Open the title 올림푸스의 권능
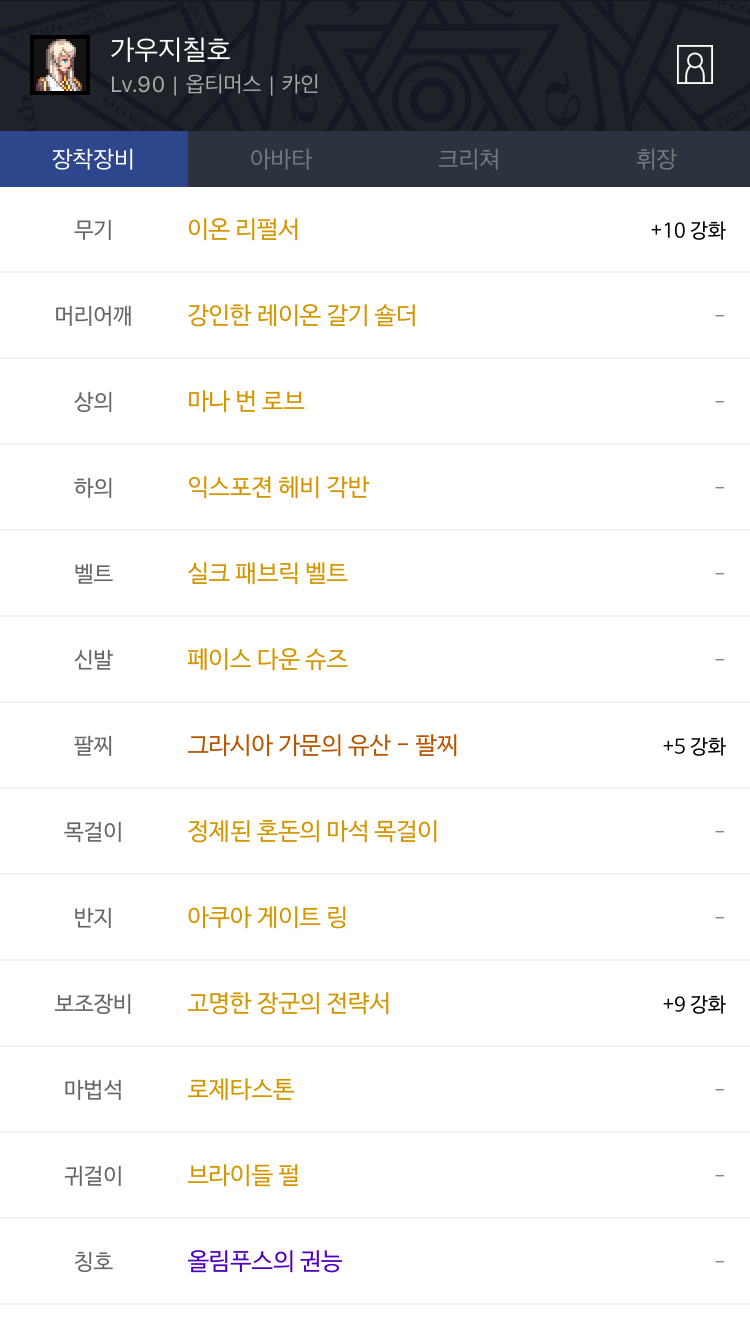The height and width of the screenshot is (1334, 750). 264,1262
